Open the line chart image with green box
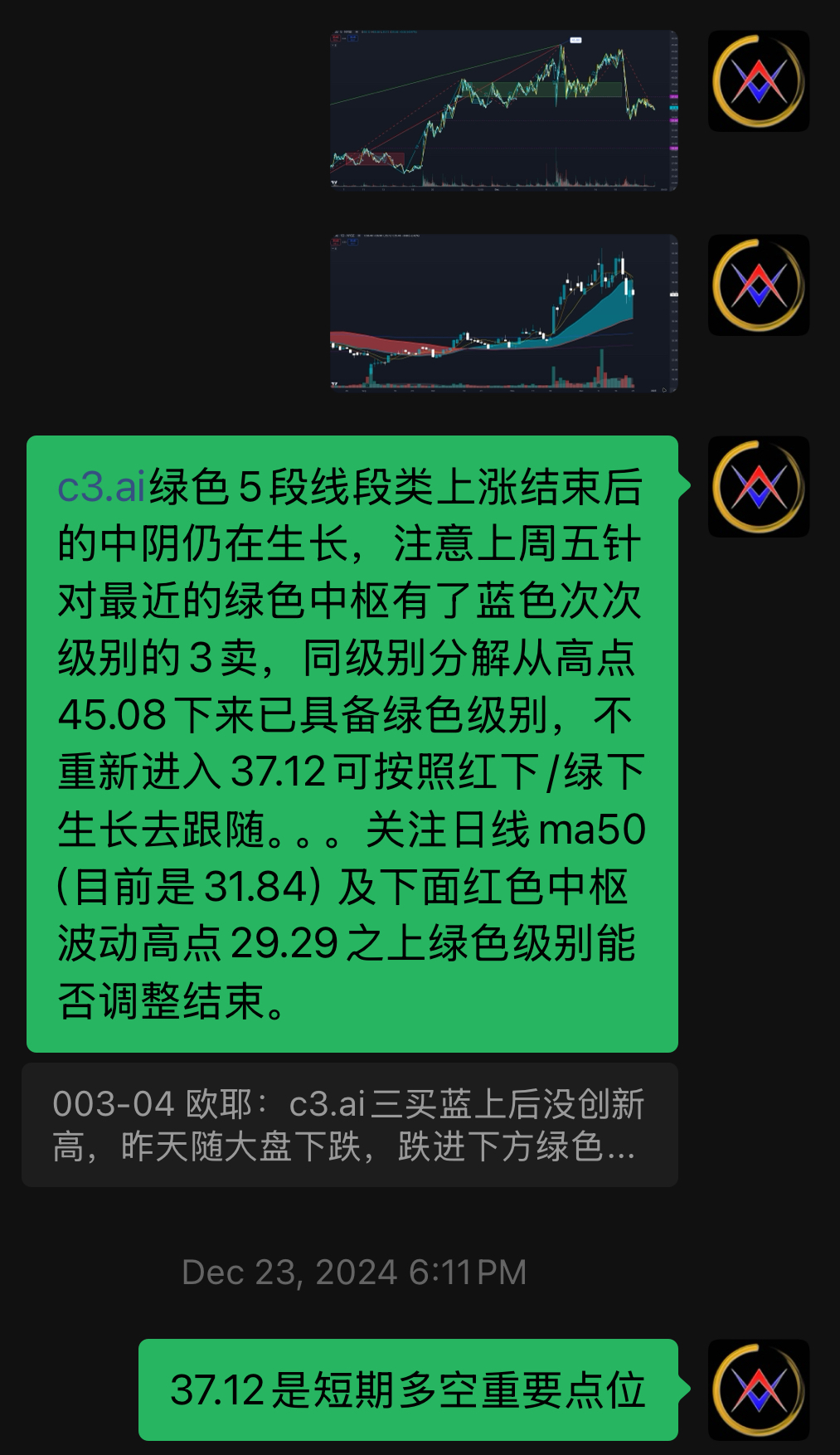This screenshot has width=840, height=1455. (504, 110)
